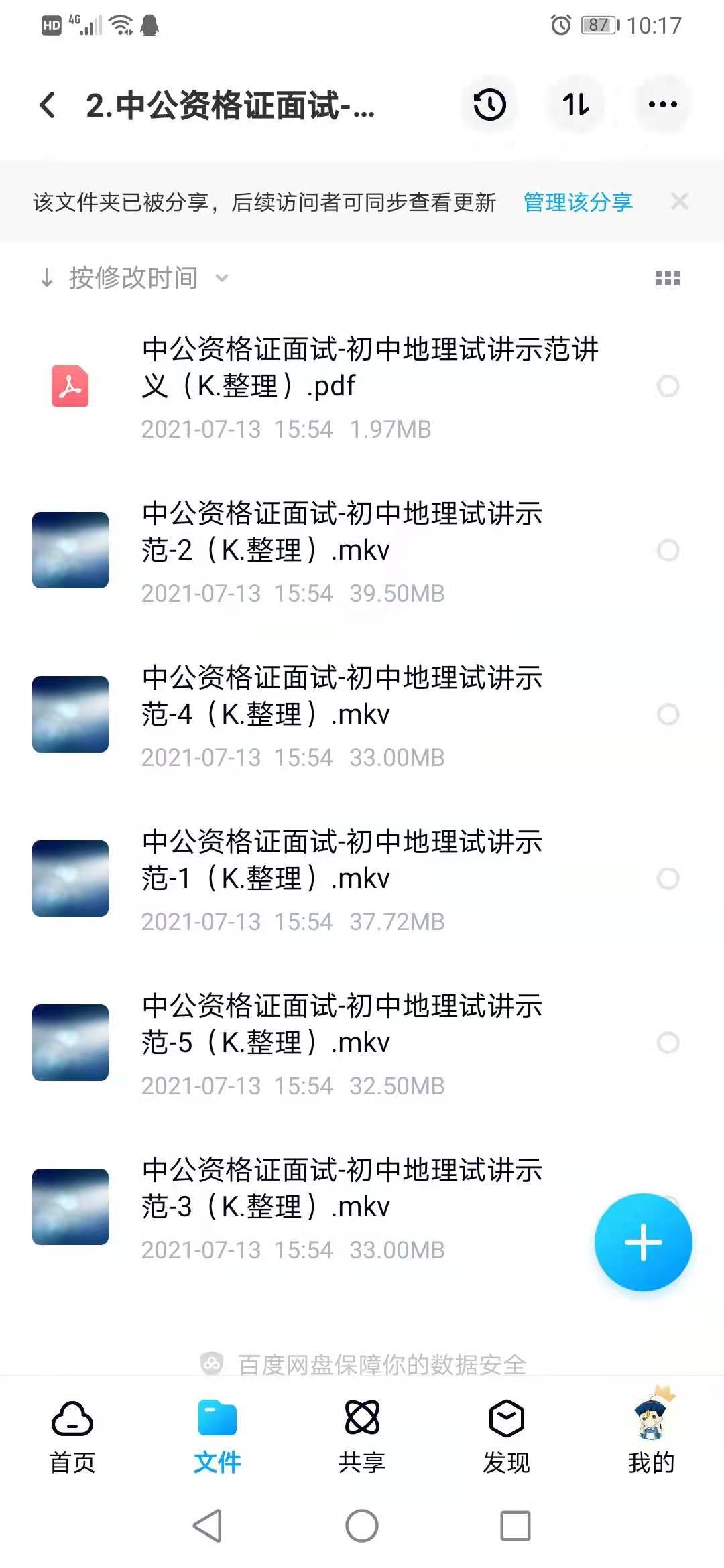Tap the system home button
The image size is (724, 1568).
(x=362, y=1526)
